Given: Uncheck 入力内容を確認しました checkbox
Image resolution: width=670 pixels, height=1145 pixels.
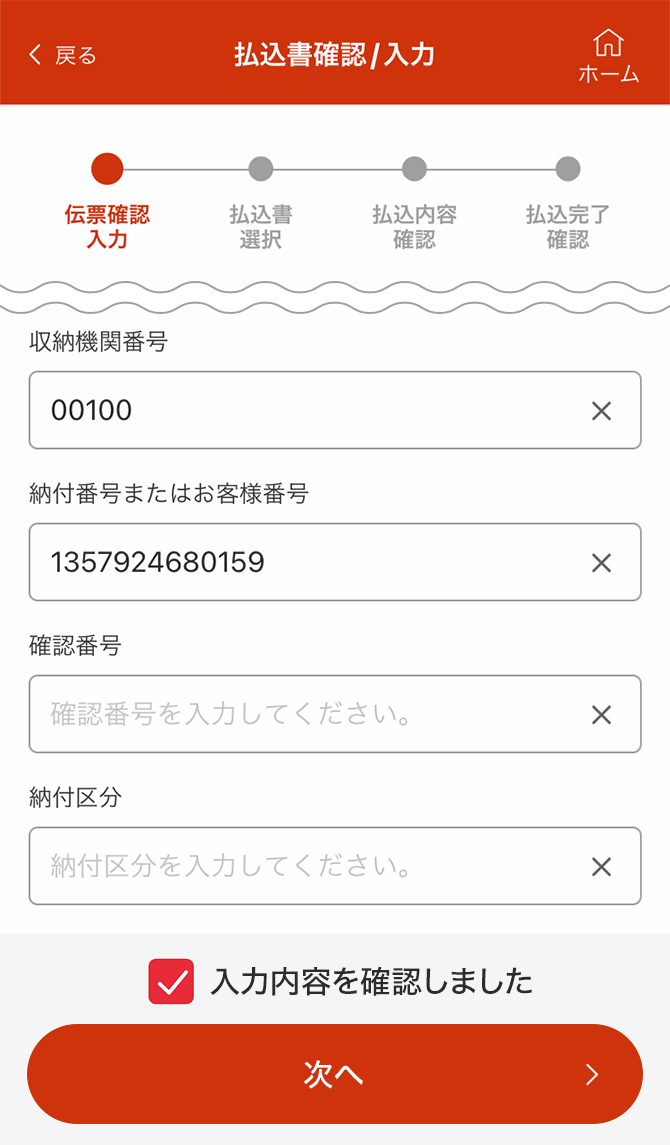Looking at the screenshot, I should (172, 981).
